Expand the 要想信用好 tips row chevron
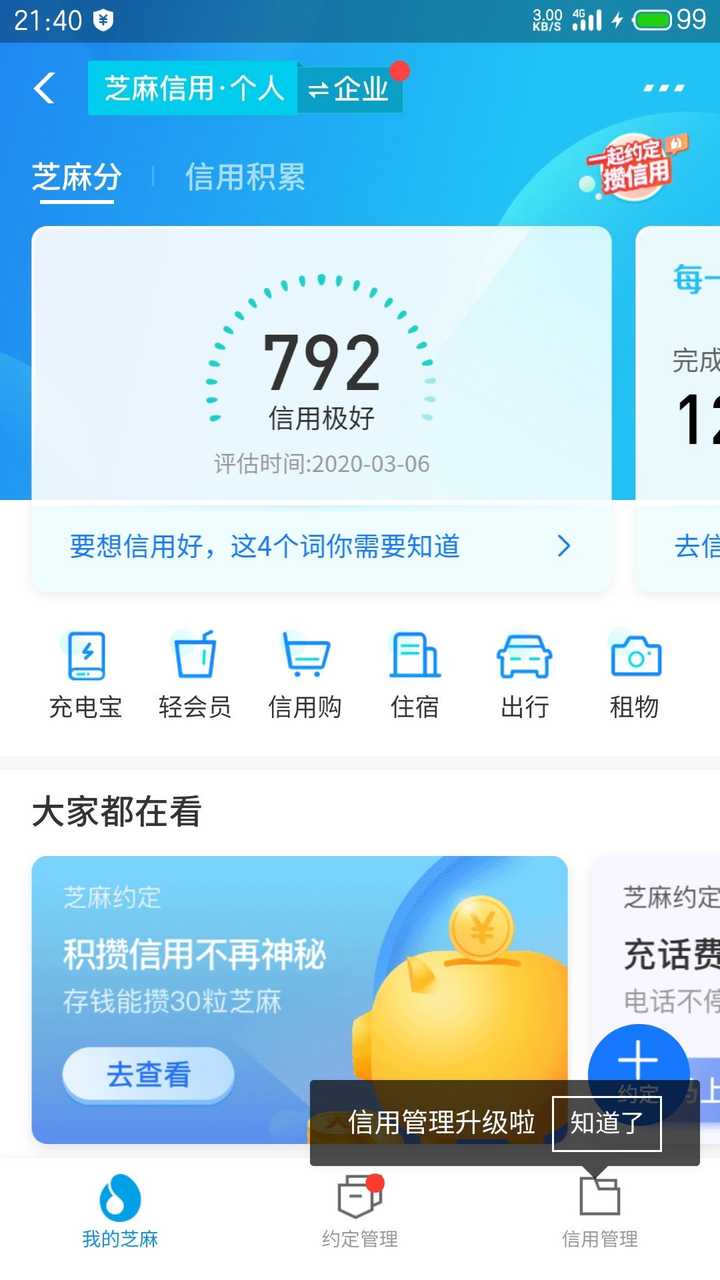This screenshot has height=1280, width=720. click(x=564, y=547)
